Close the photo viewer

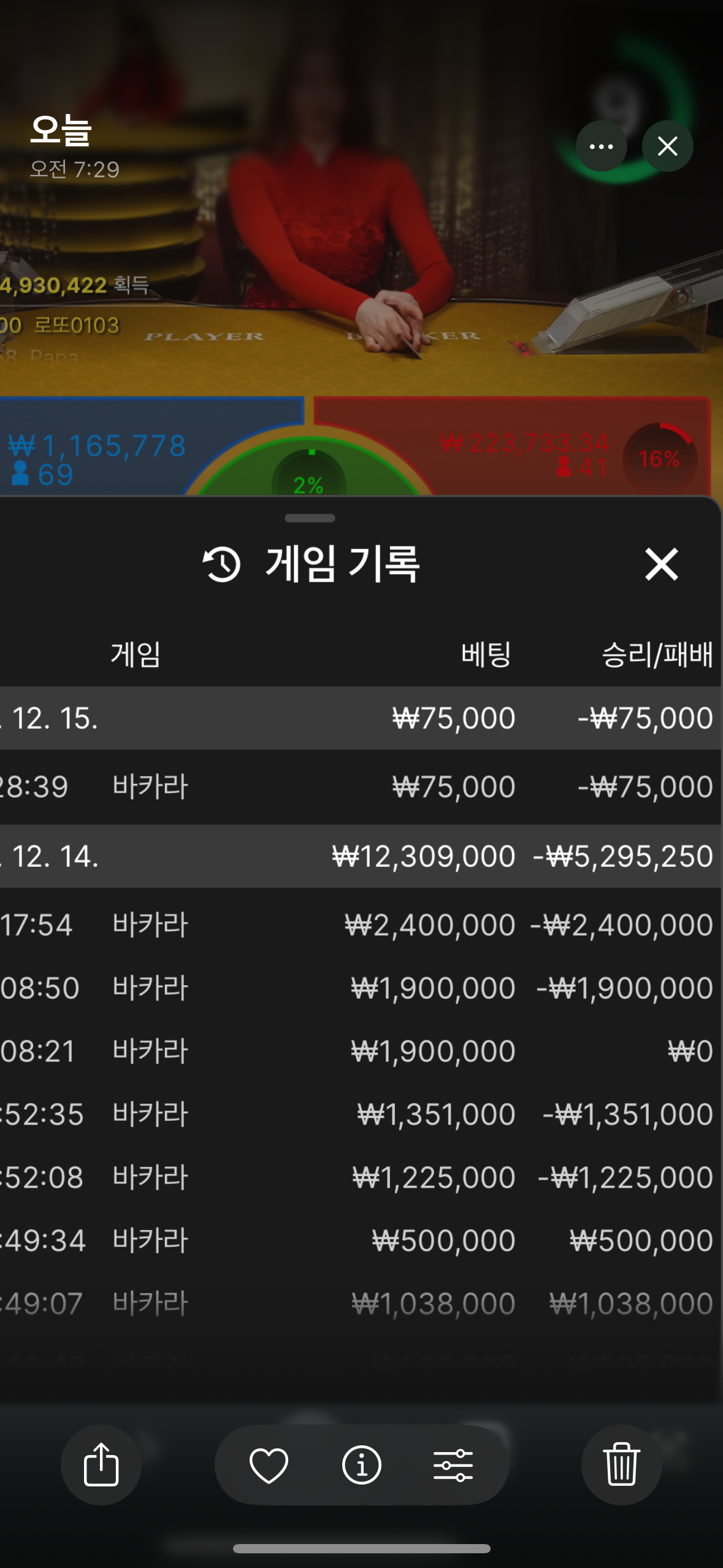667,146
